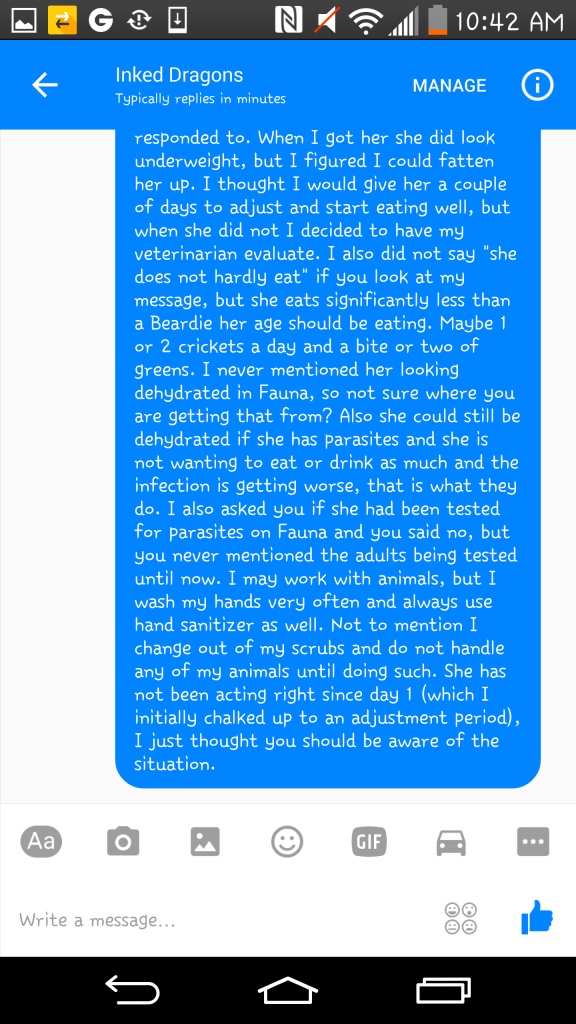
Task: Open the photo gallery picker
Action: click(205, 841)
